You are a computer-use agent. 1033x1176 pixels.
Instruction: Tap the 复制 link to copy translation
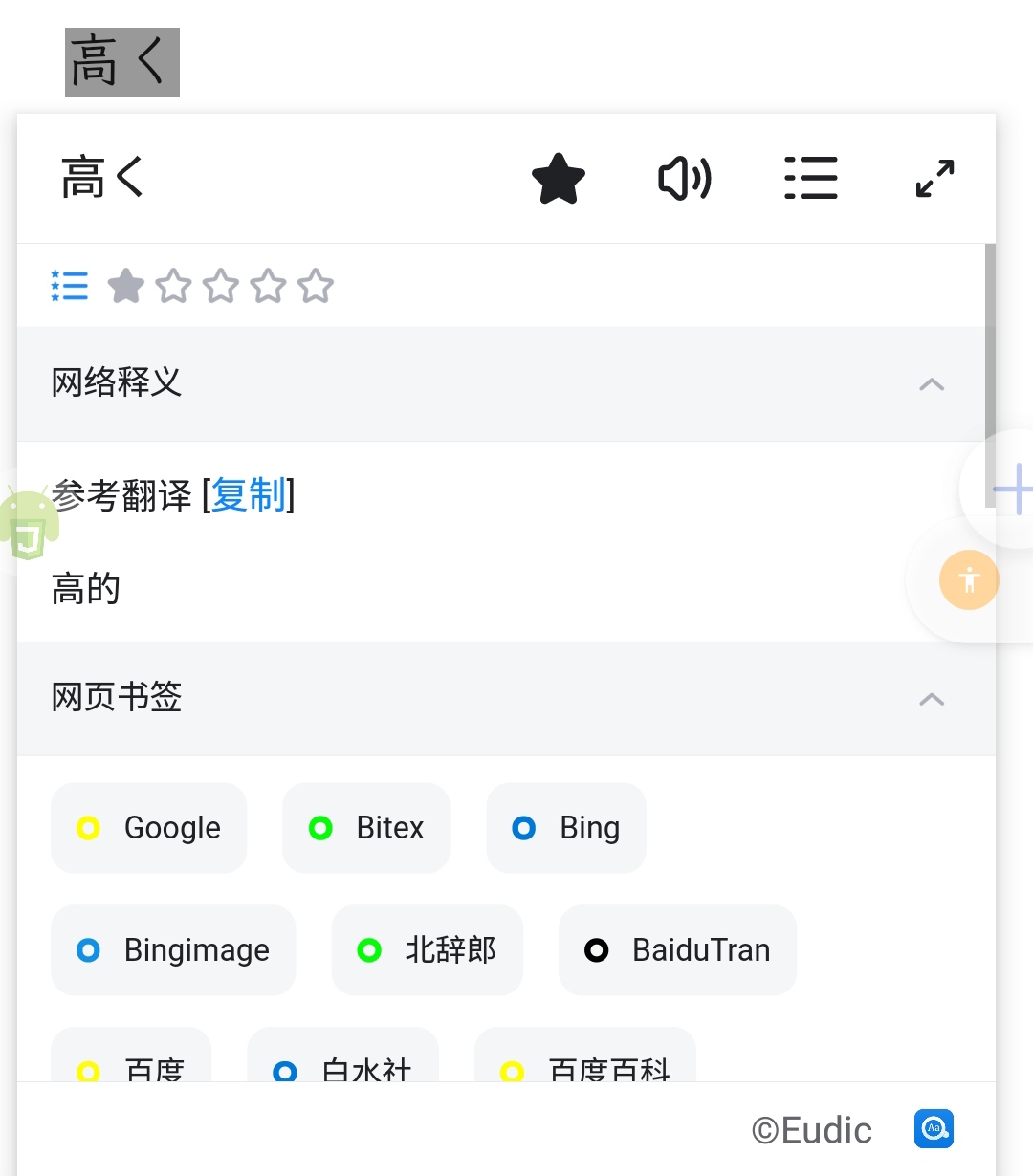(249, 495)
